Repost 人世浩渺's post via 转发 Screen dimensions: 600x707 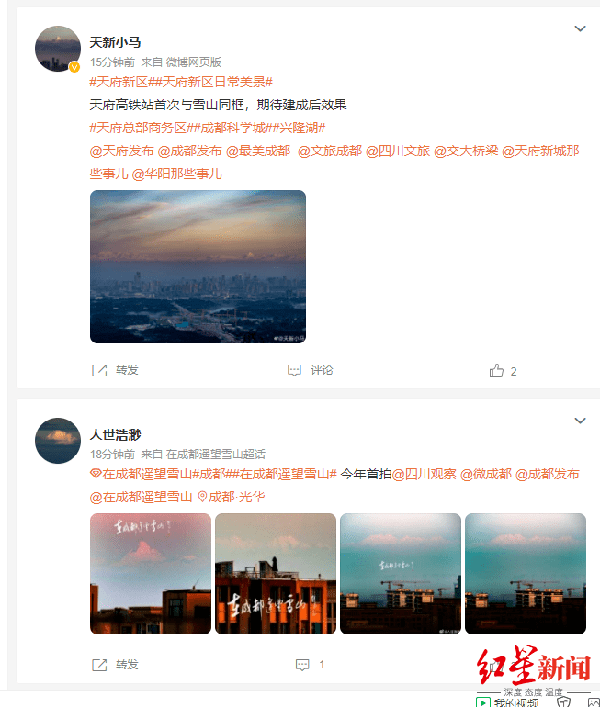117,664
